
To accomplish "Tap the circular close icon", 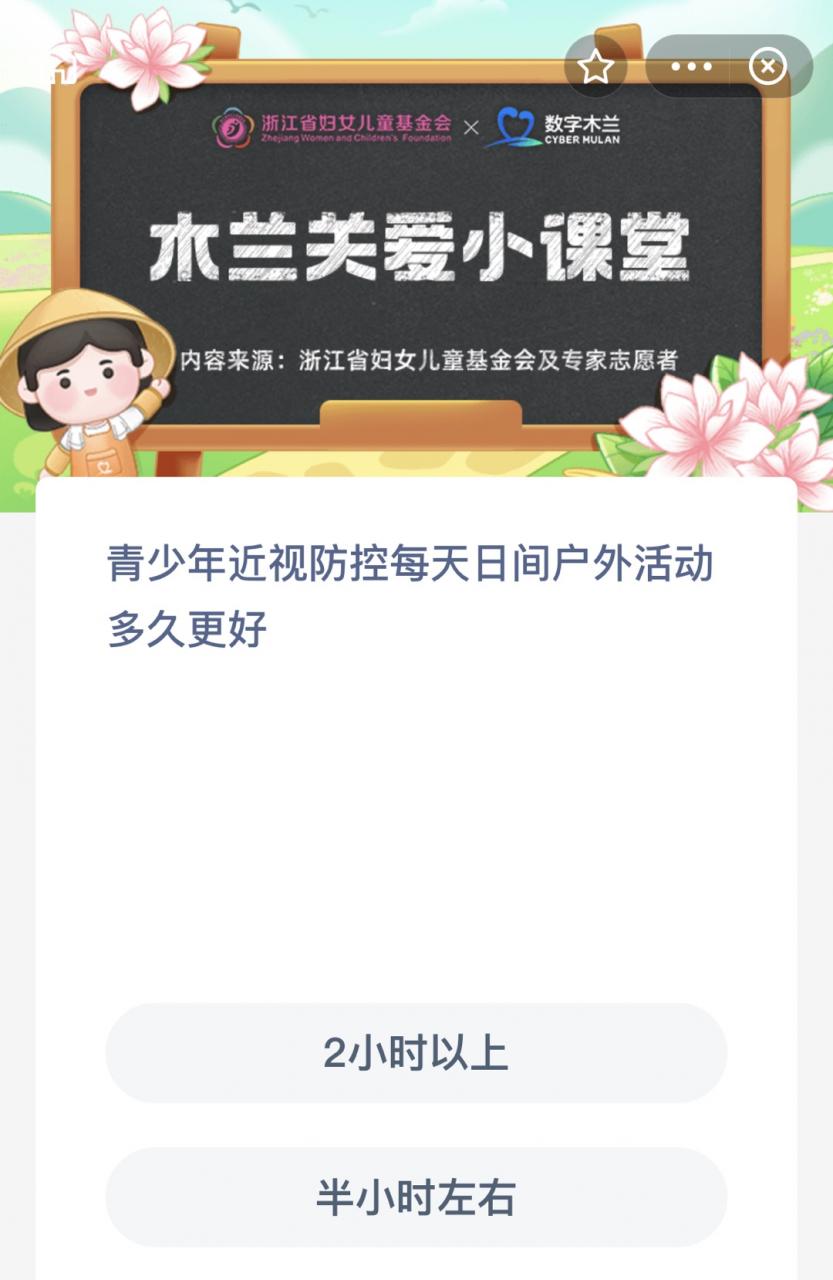I will [767, 66].
